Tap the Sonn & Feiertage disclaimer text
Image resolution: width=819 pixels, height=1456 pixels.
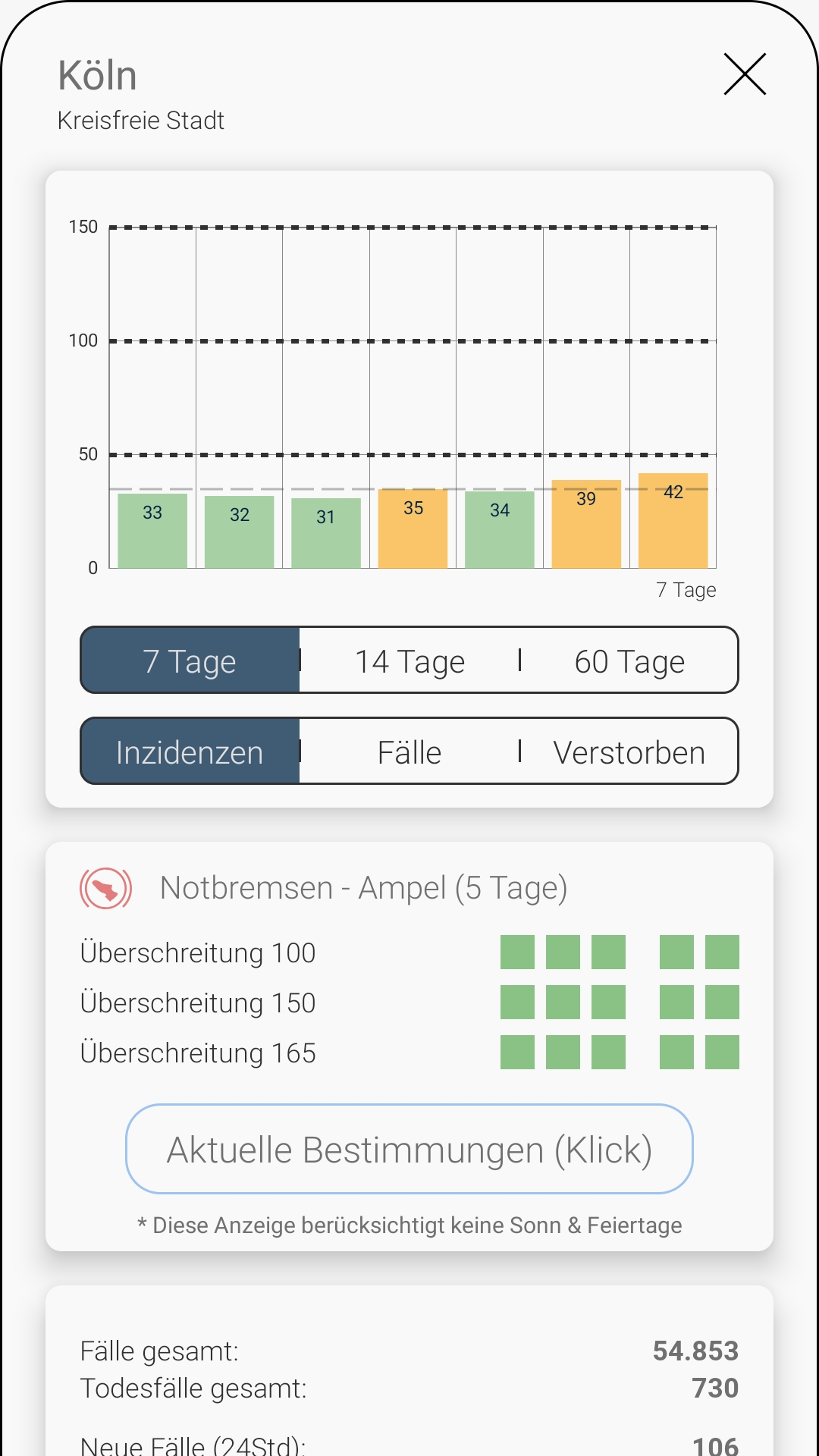409,1224
